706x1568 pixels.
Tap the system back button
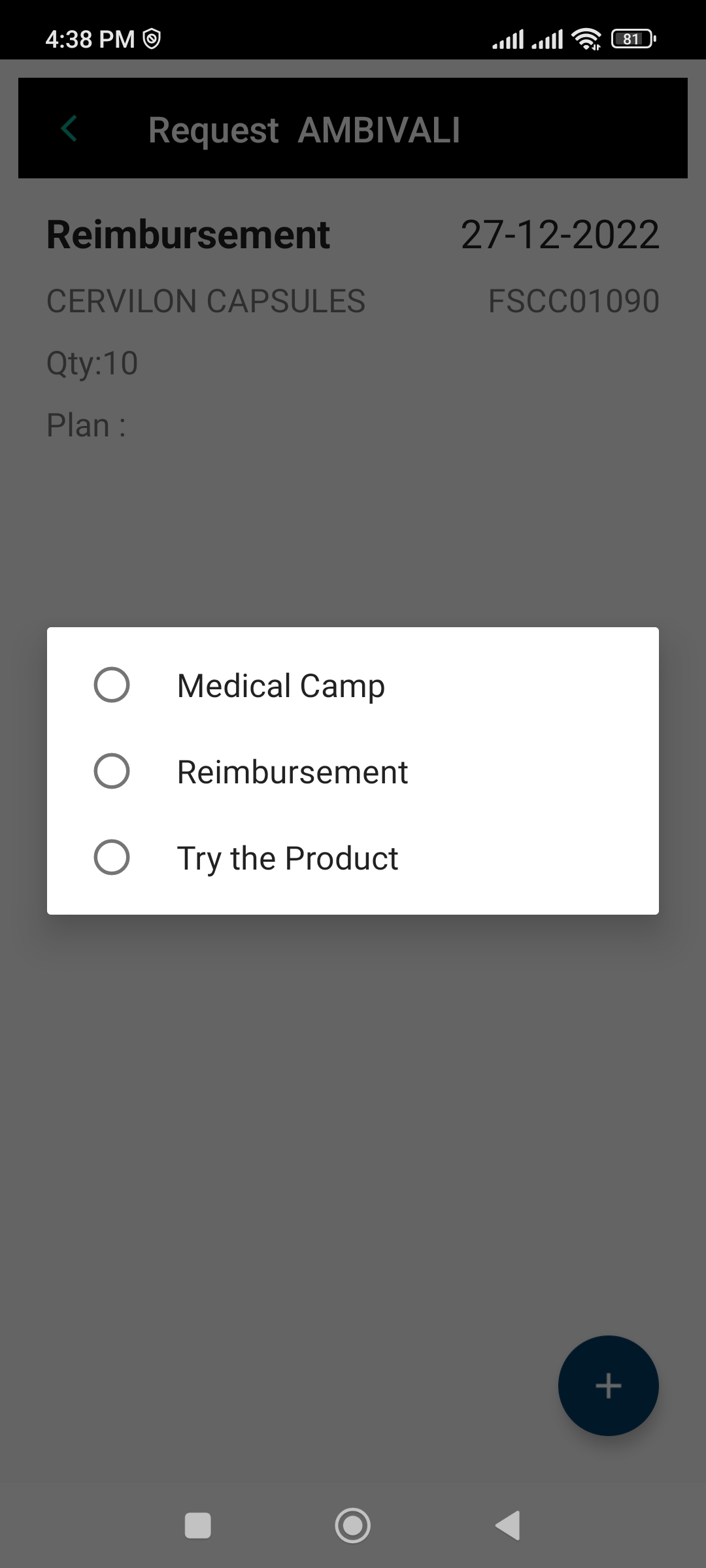pyautogui.click(x=508, y=1526)
